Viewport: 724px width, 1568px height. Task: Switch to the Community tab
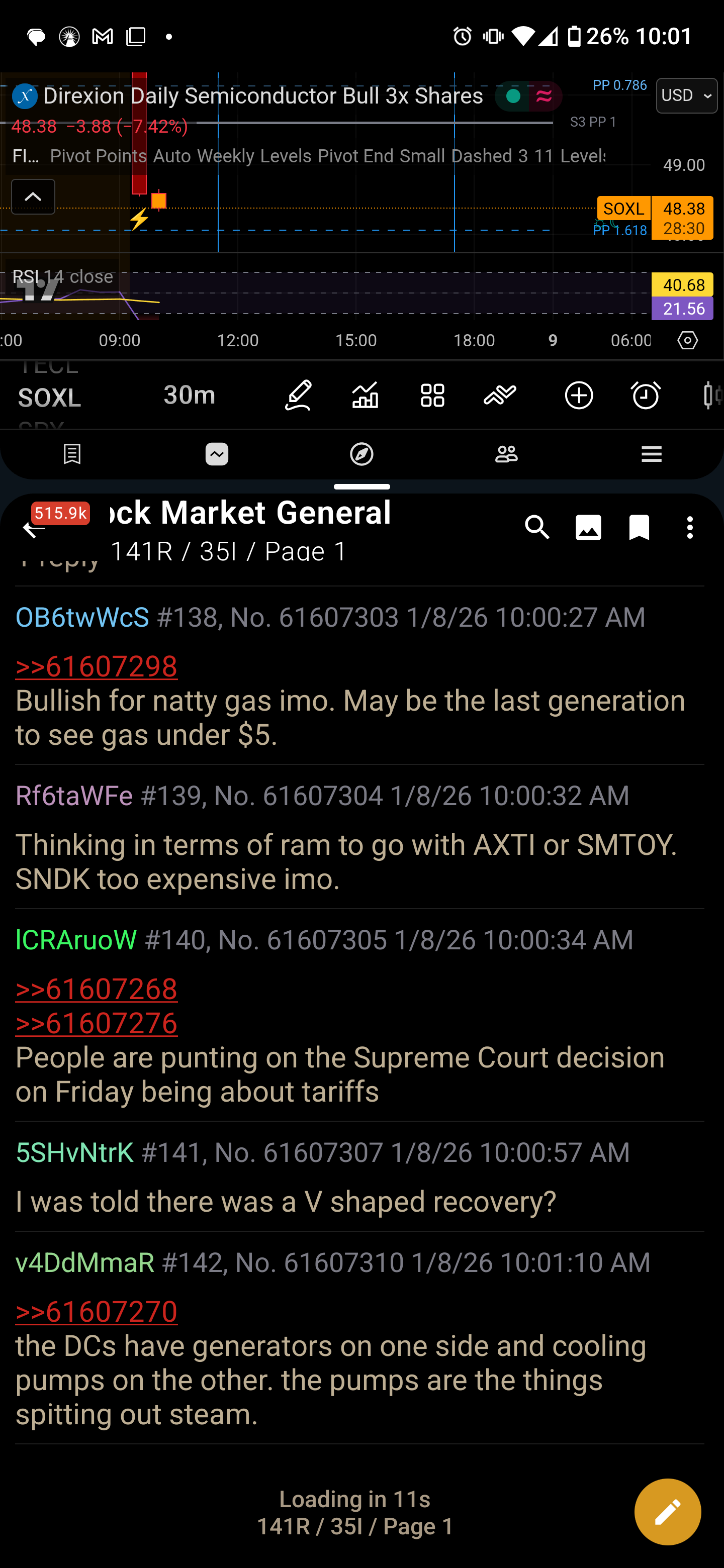506,454
